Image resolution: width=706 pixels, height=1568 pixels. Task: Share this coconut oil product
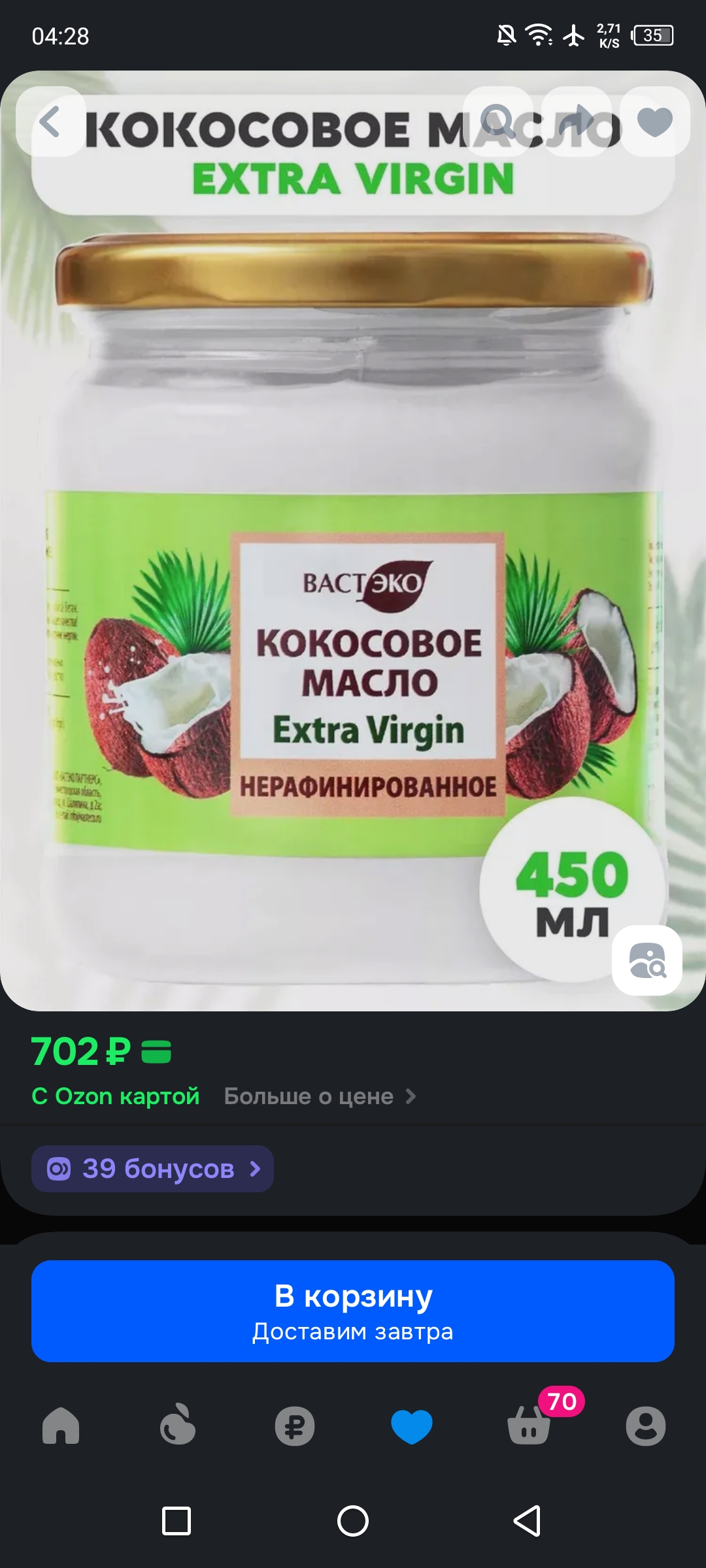coord(577,122)
